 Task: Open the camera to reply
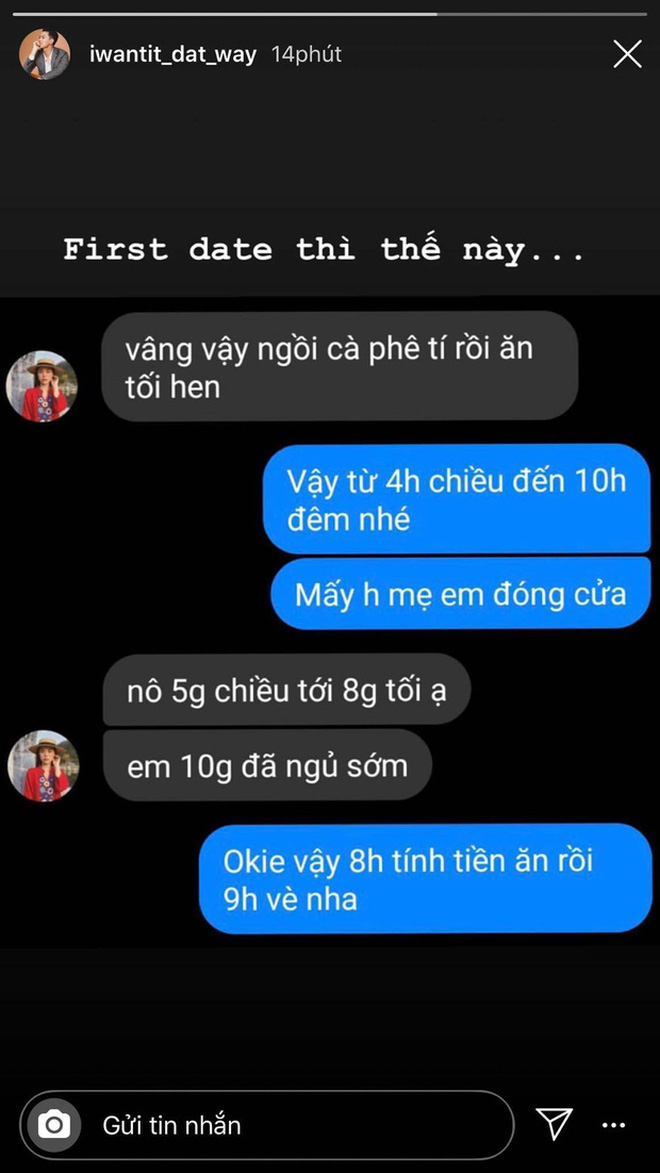[53, 1125]
